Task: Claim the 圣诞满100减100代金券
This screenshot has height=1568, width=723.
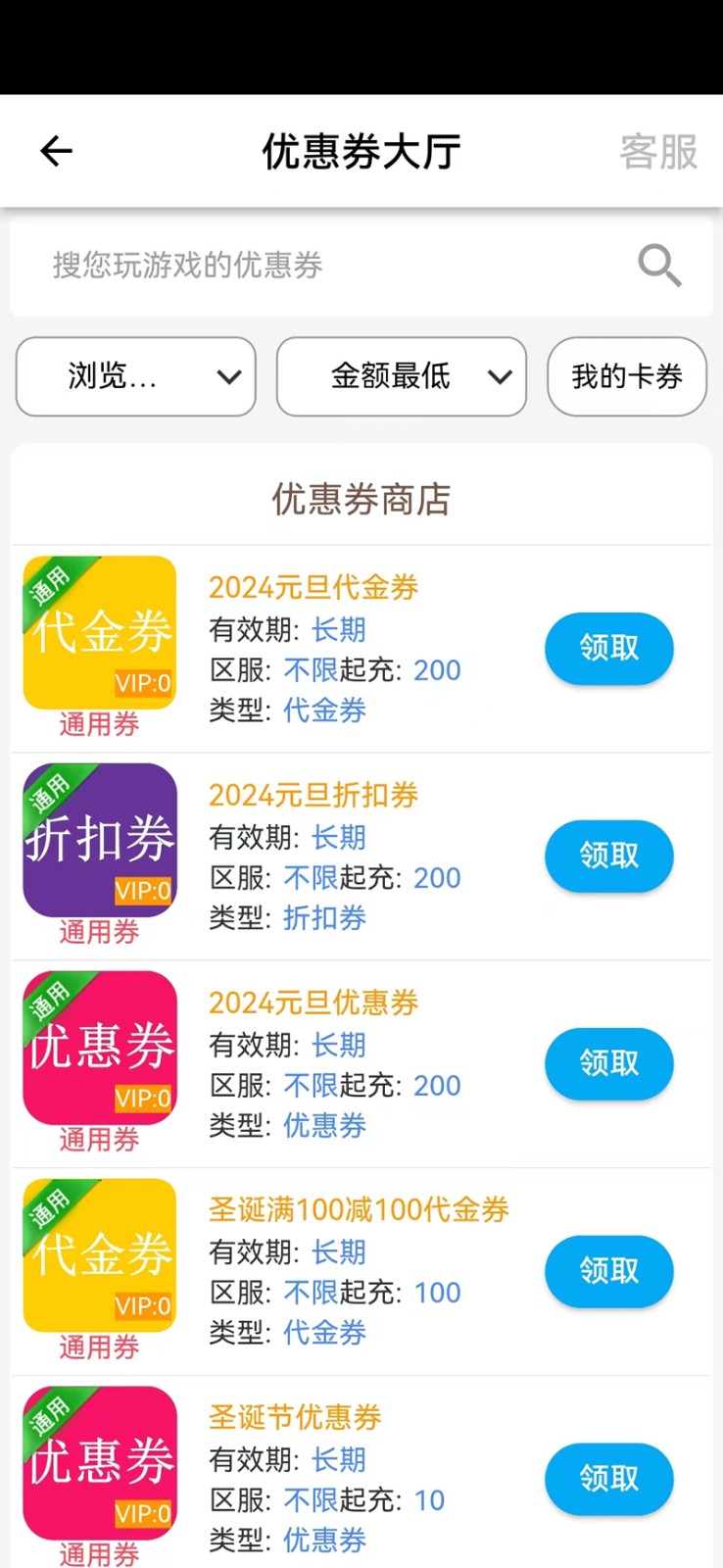Action: coord(609,1271)
